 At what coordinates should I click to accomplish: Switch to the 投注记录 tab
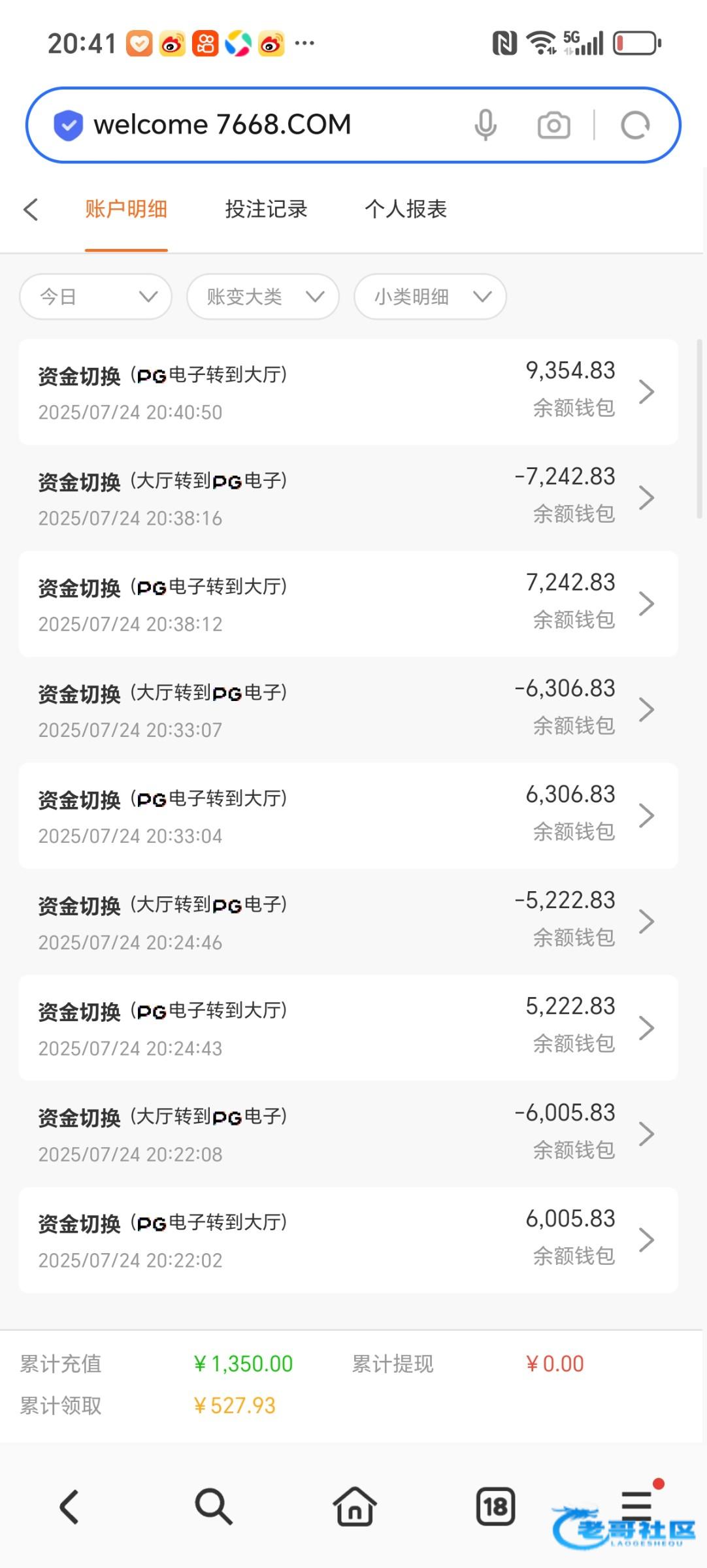266,209
